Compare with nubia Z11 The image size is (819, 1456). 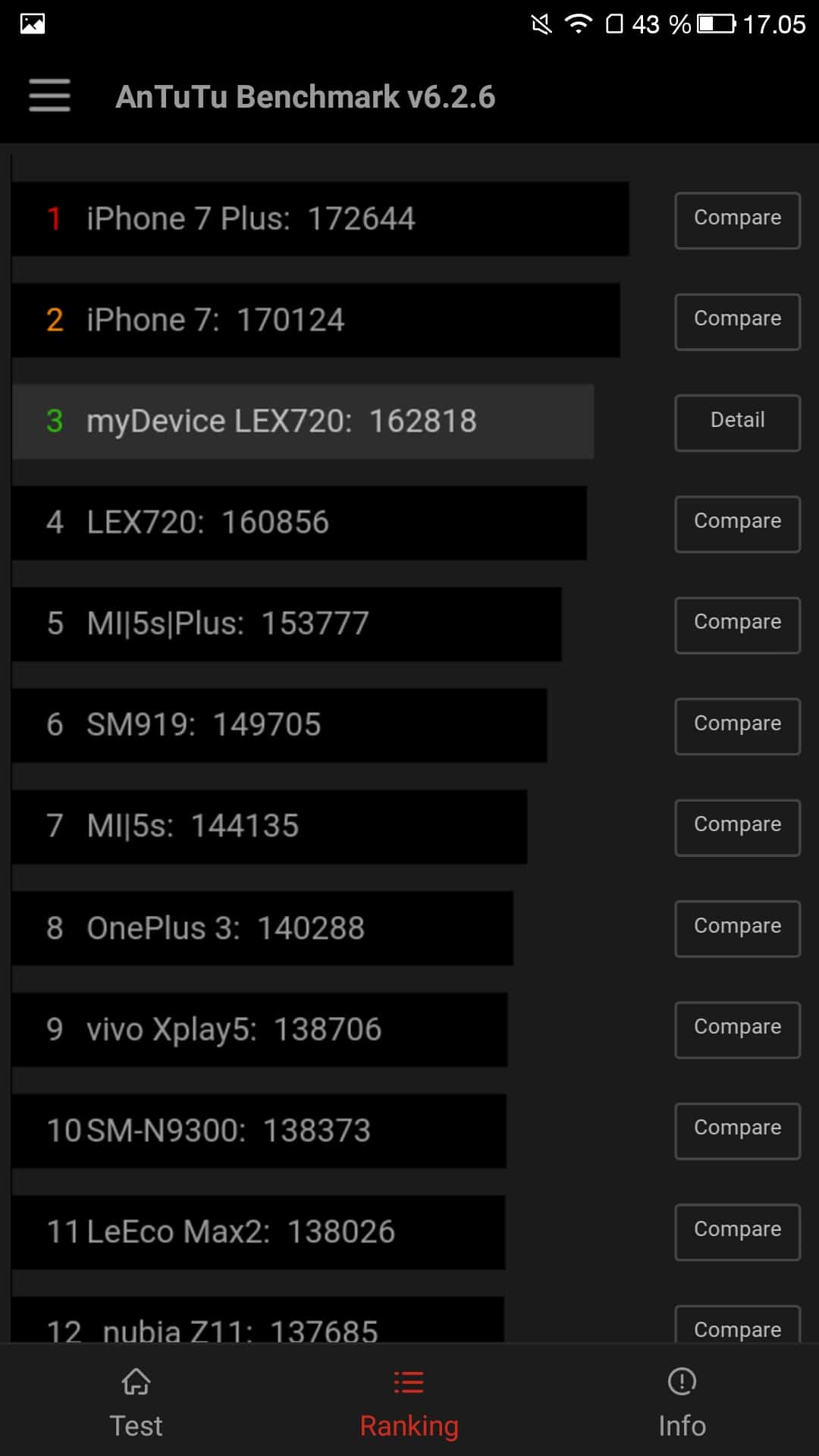pyautogui.click(x=737, y=1326)
